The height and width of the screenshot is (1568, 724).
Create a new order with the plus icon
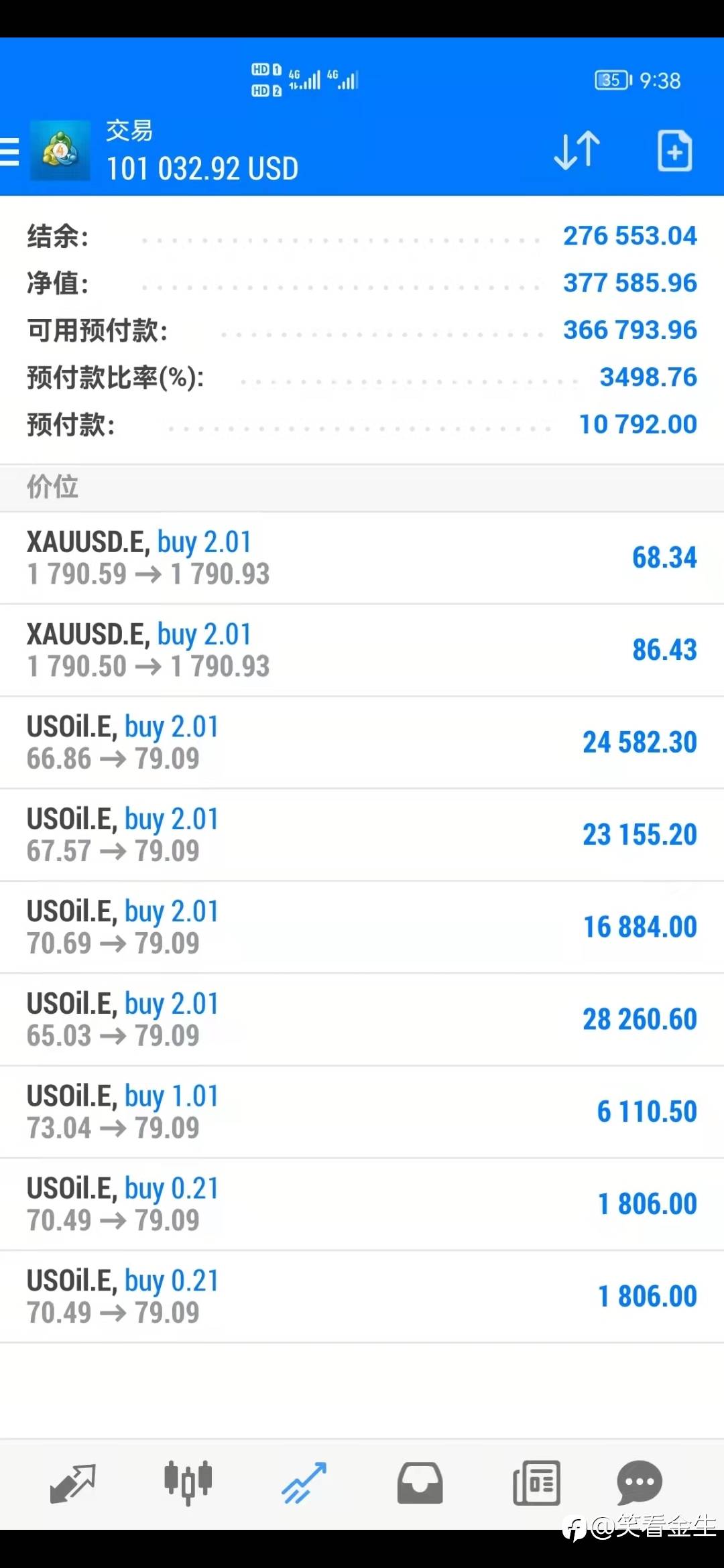coord(674,151)
